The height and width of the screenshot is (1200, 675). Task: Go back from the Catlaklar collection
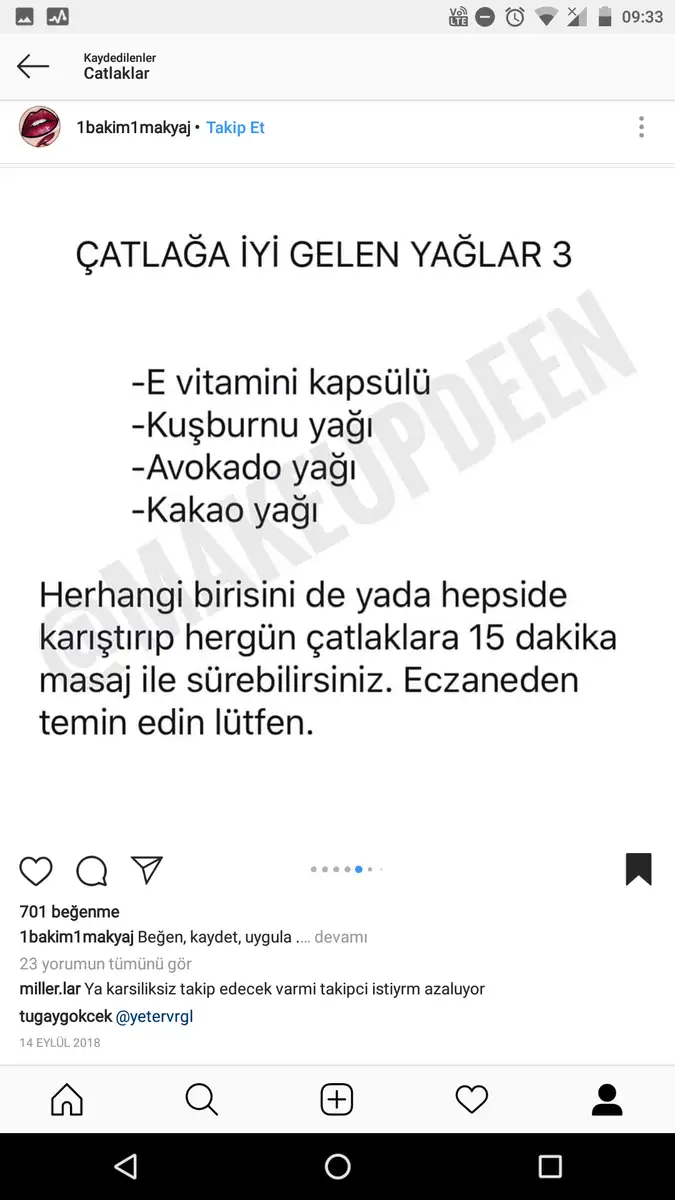click(x=33, y=67)
